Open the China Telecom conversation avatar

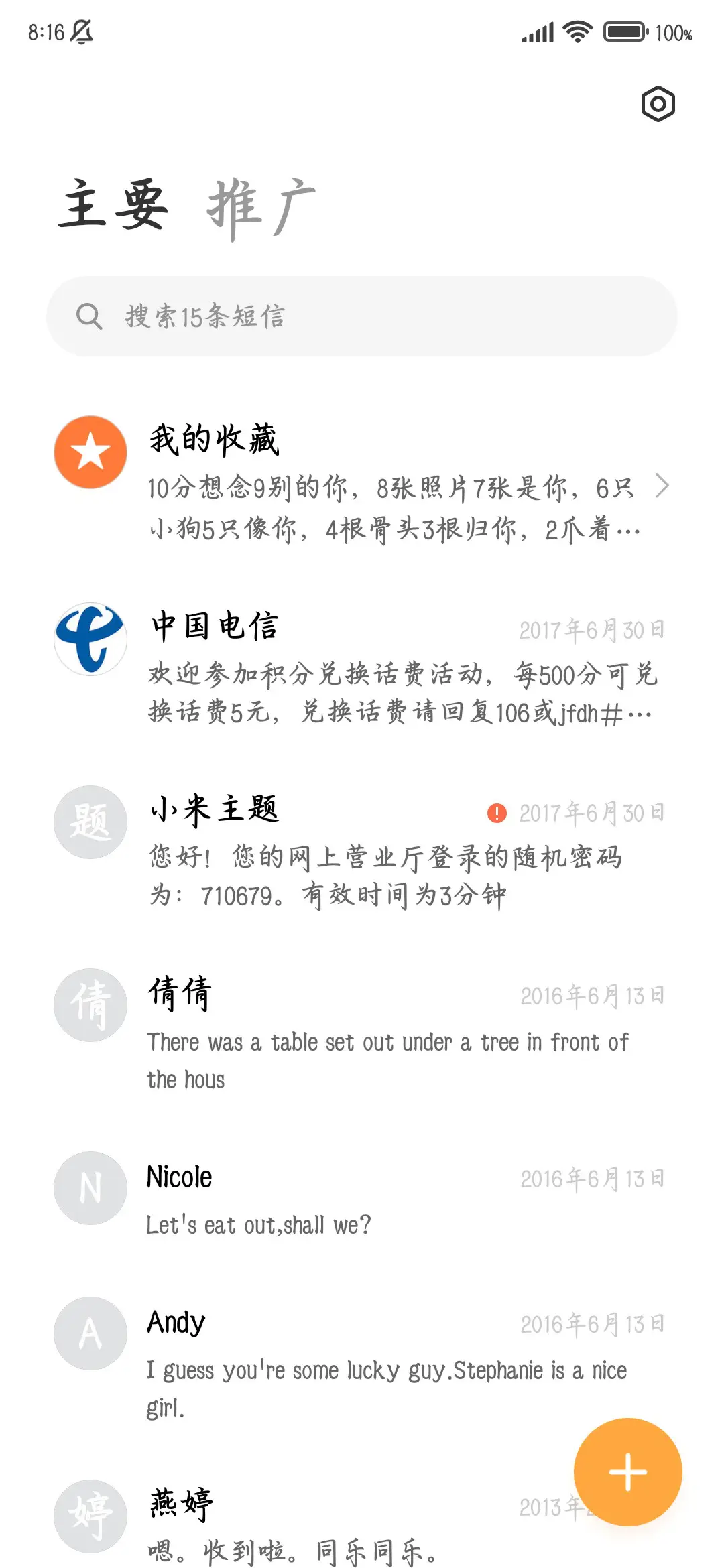coord(90,639)
